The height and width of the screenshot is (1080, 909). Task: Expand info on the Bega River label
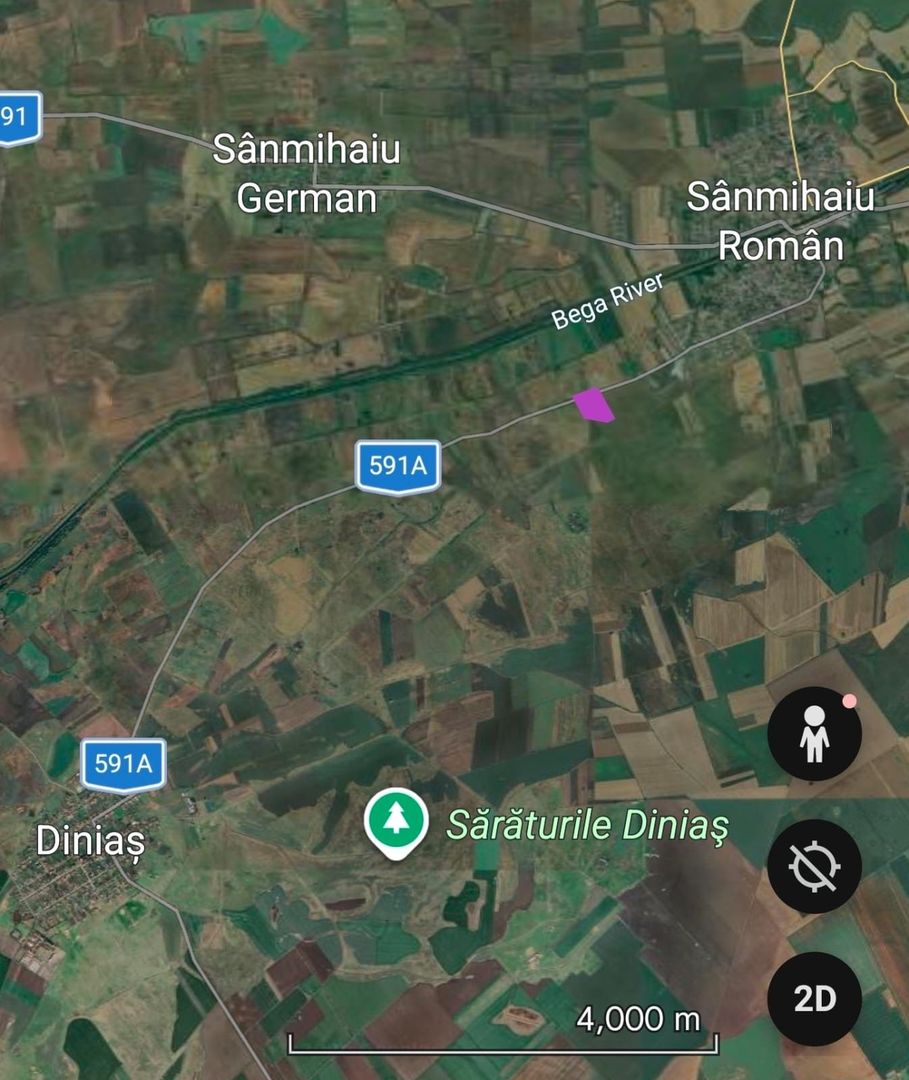[610, 298]
